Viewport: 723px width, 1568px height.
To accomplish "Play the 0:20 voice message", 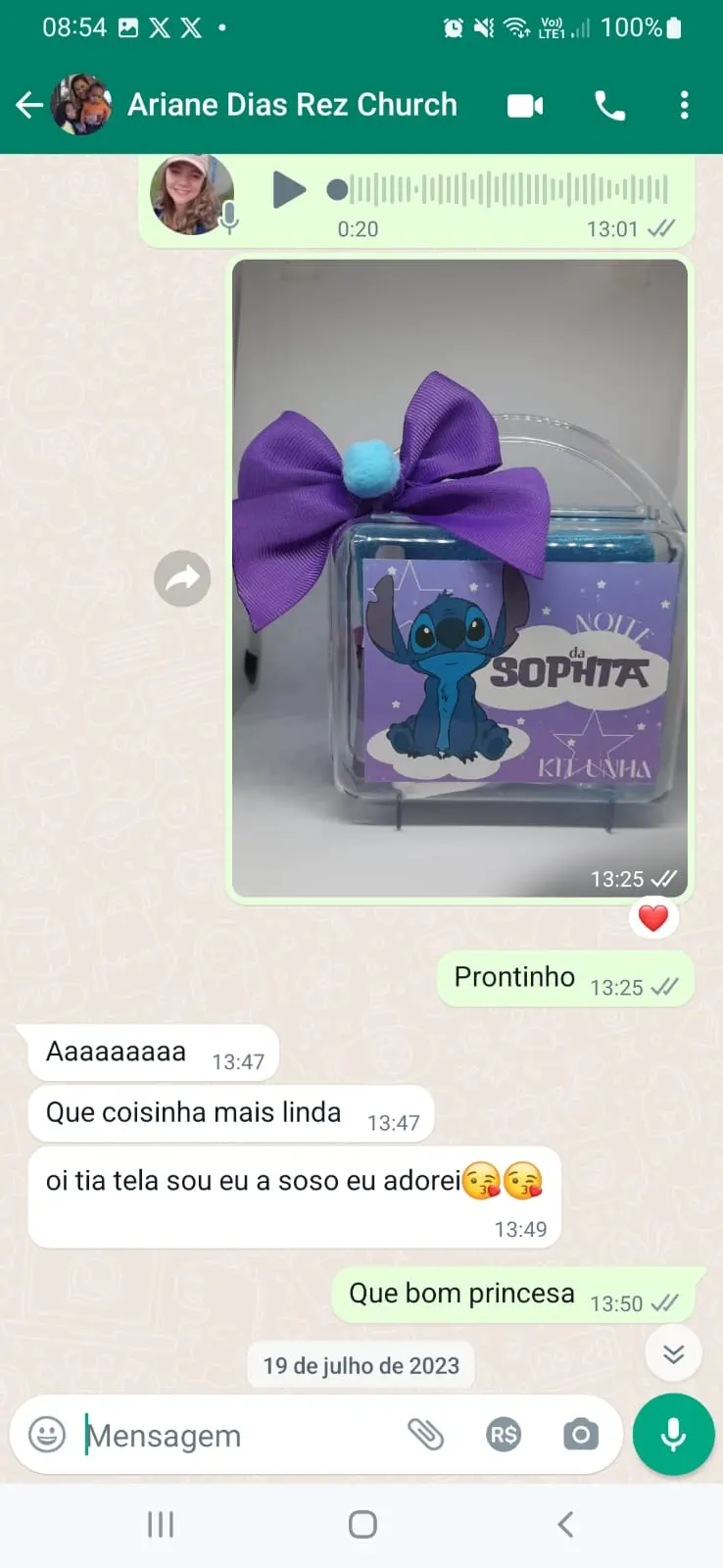I will 288,189.
